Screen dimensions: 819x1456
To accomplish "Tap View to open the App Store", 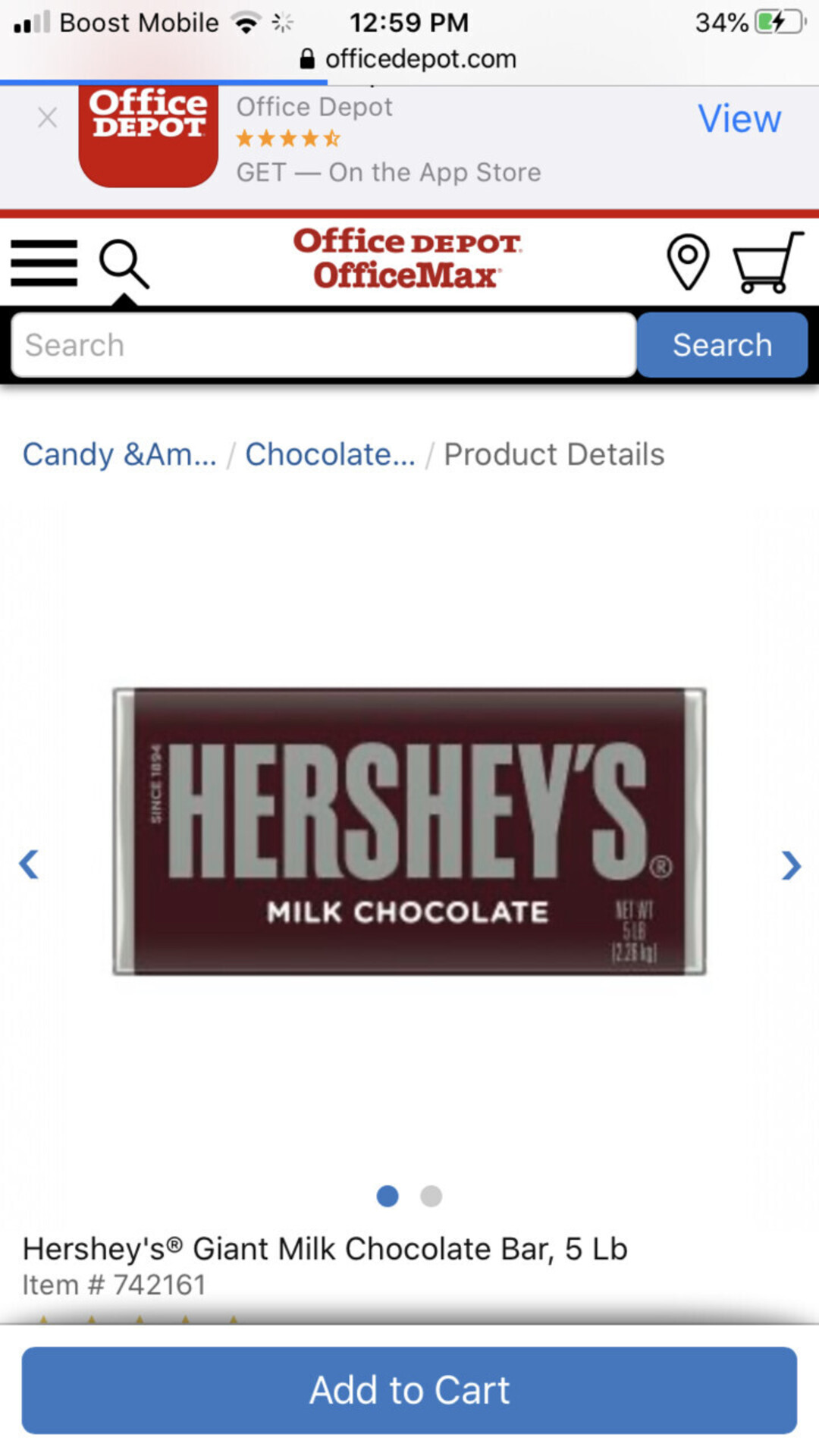I will coord(739,119).
